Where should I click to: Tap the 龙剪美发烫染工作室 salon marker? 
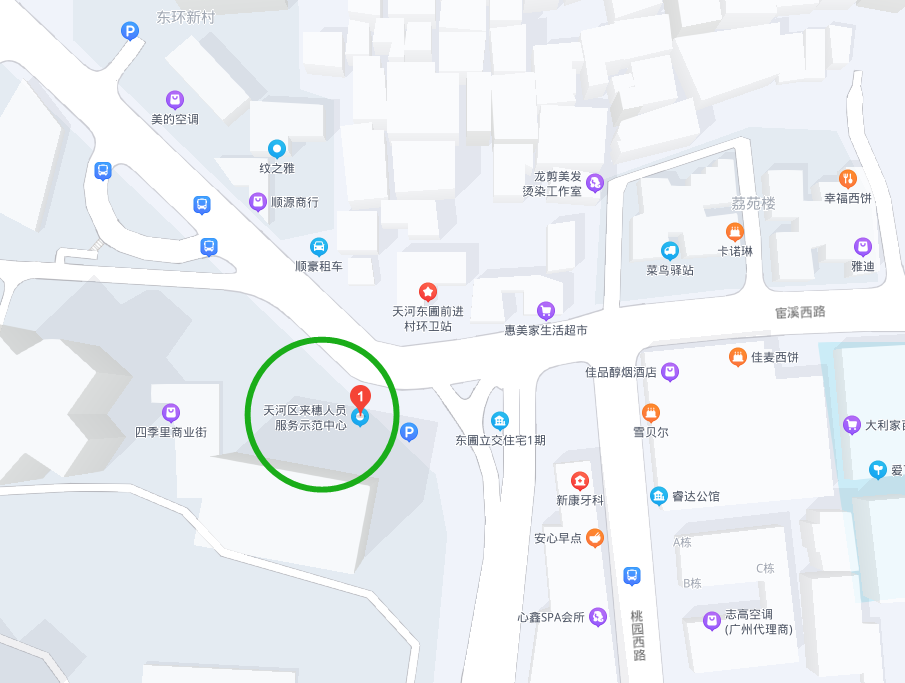click(595, 183)
